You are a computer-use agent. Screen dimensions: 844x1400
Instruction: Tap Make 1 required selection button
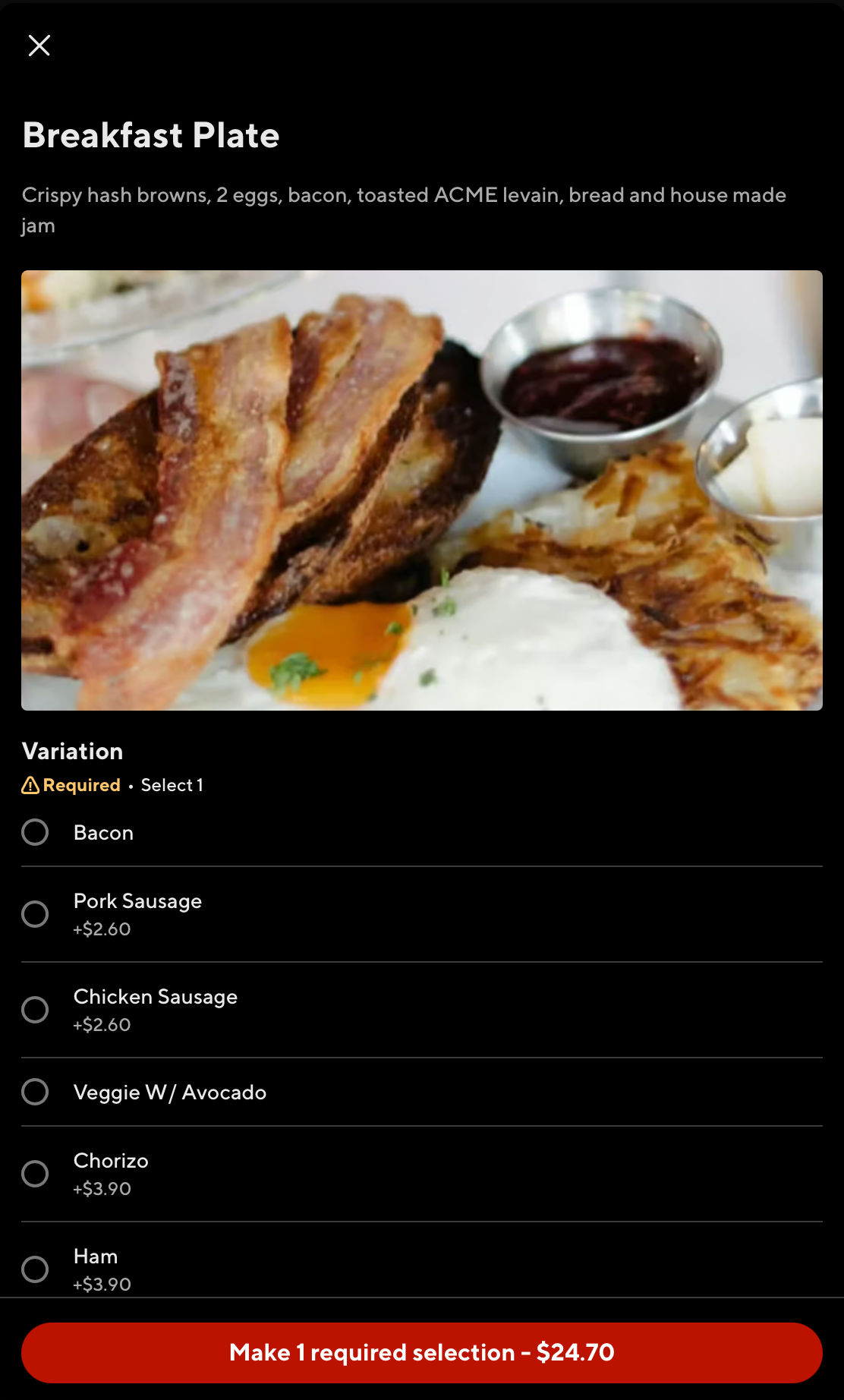[x=422, y=1352]
